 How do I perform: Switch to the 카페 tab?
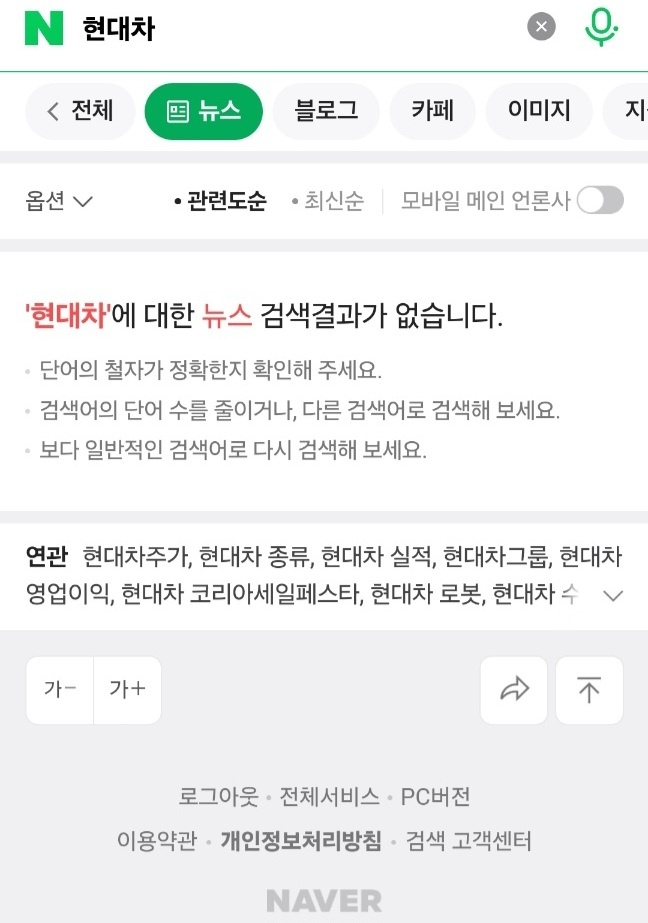433,111
